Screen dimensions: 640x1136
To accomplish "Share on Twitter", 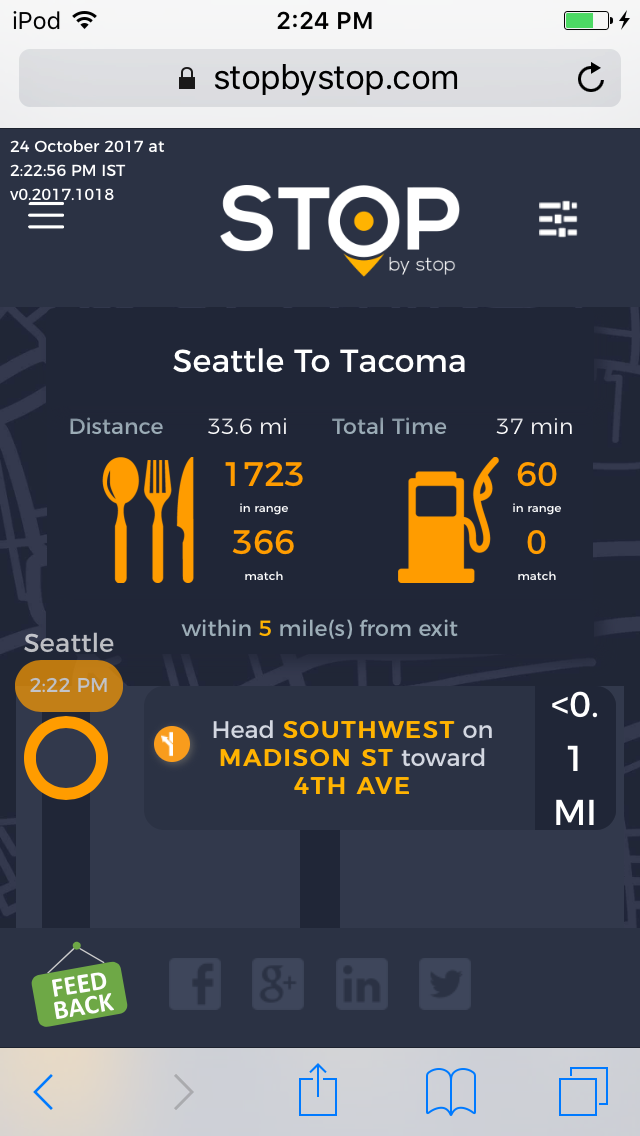I will tap(444, 984).
